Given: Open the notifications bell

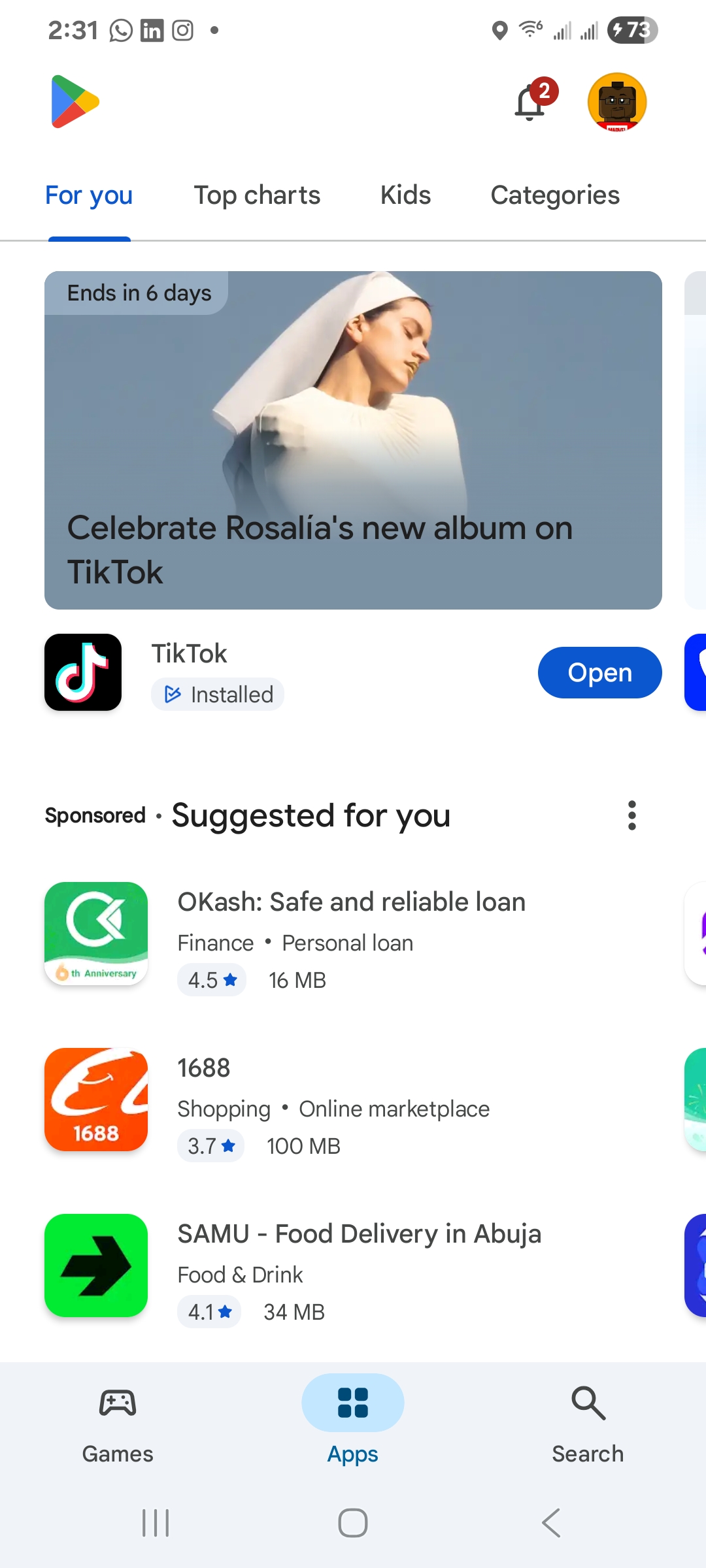Looking at the screenshot, I should click(531, 103).
